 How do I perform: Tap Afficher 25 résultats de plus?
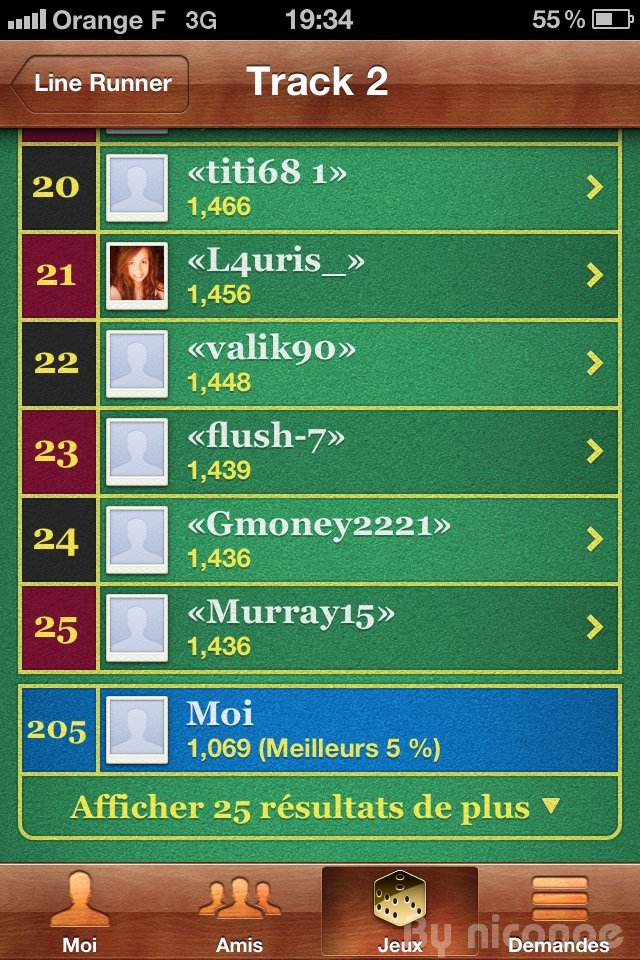point(316,807)
